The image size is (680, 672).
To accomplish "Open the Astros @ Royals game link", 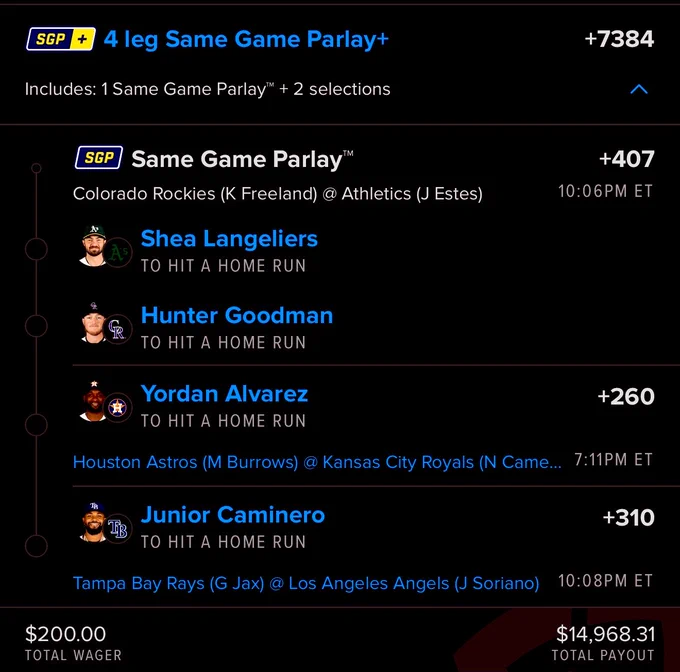I will [x=317, y=462].
